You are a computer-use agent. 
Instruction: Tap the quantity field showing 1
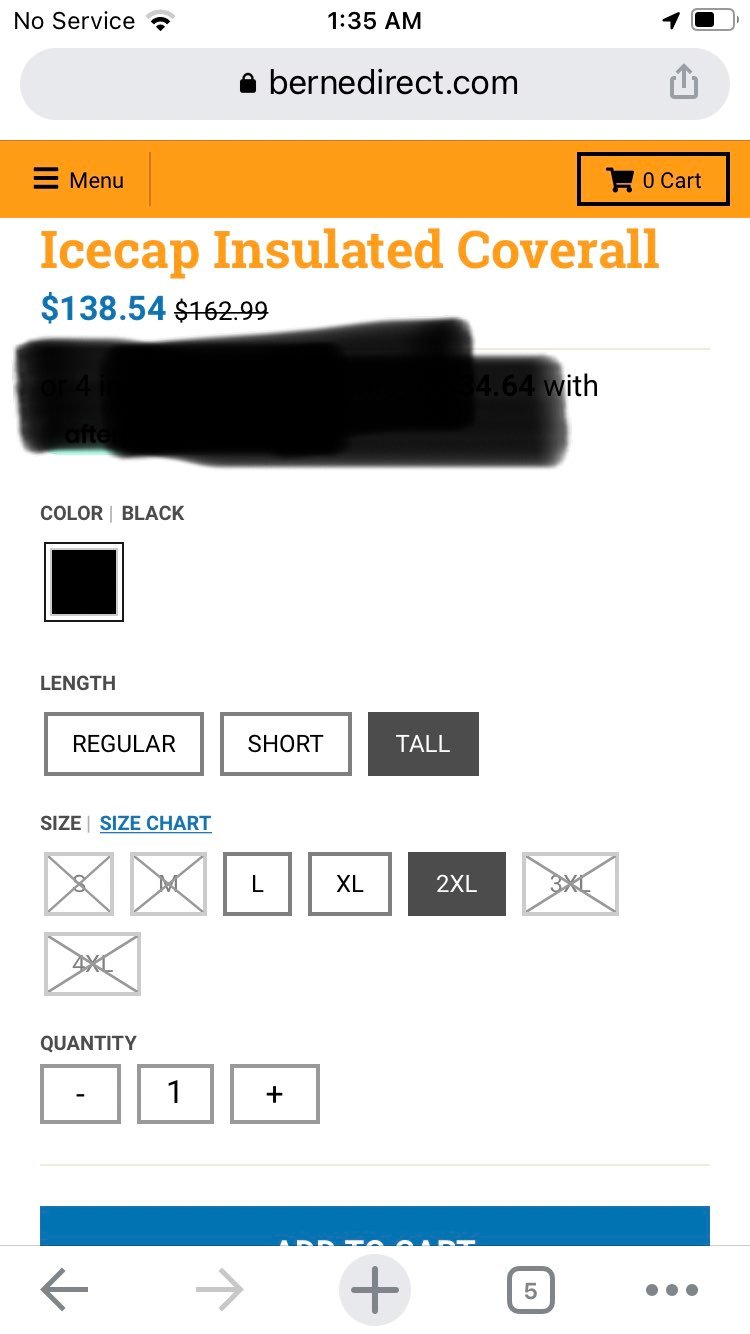pyautogui.click(x=175, y=1094)
